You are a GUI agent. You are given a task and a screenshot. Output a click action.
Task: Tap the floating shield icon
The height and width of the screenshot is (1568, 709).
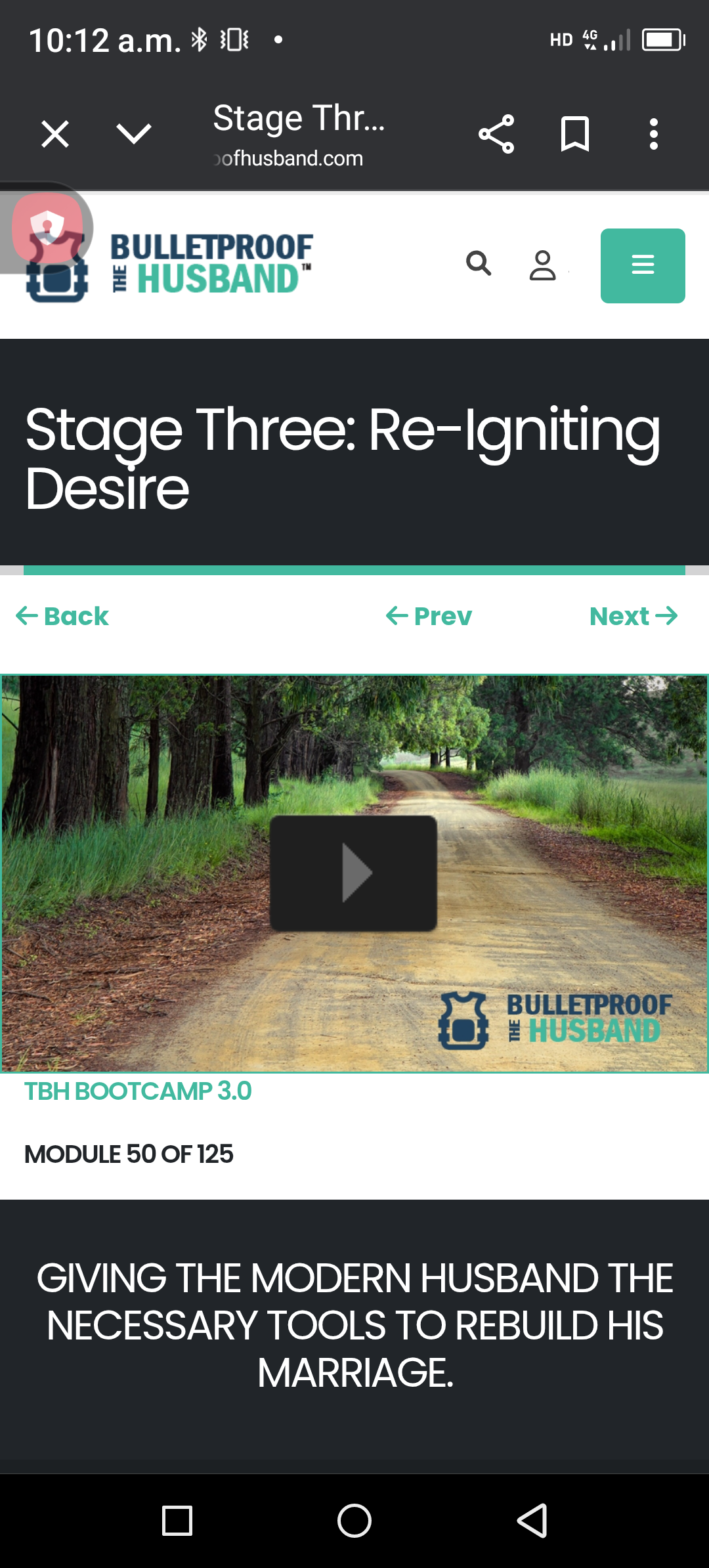(47, 227)
